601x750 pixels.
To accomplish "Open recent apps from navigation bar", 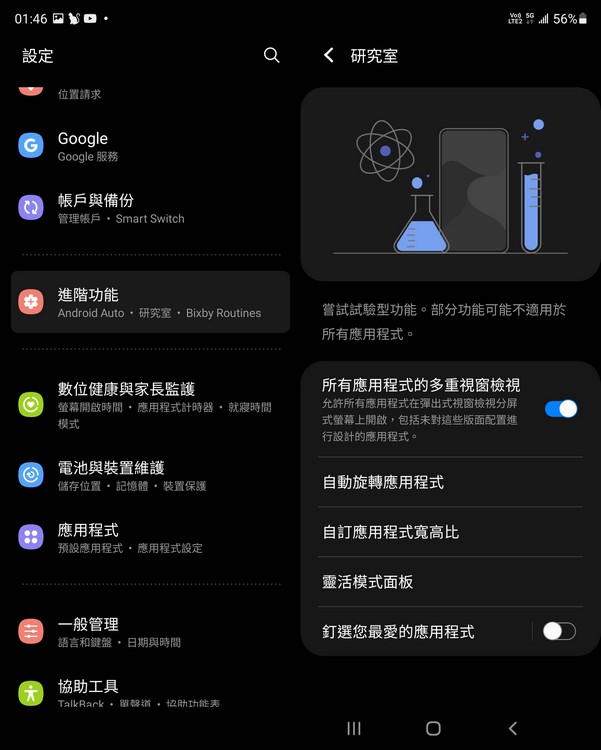I will (x=354, y=728).
